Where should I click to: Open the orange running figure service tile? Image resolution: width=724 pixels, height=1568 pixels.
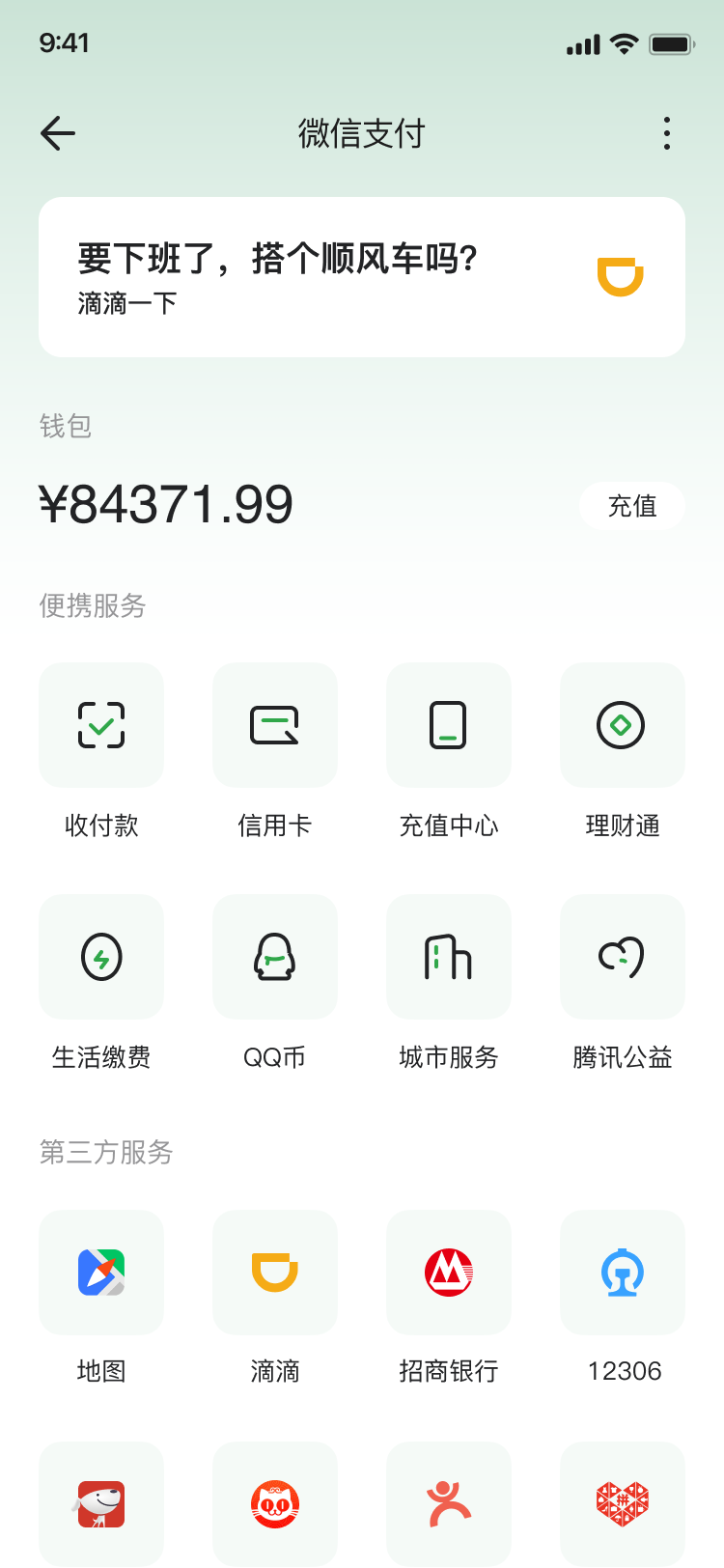(449, 1503)
